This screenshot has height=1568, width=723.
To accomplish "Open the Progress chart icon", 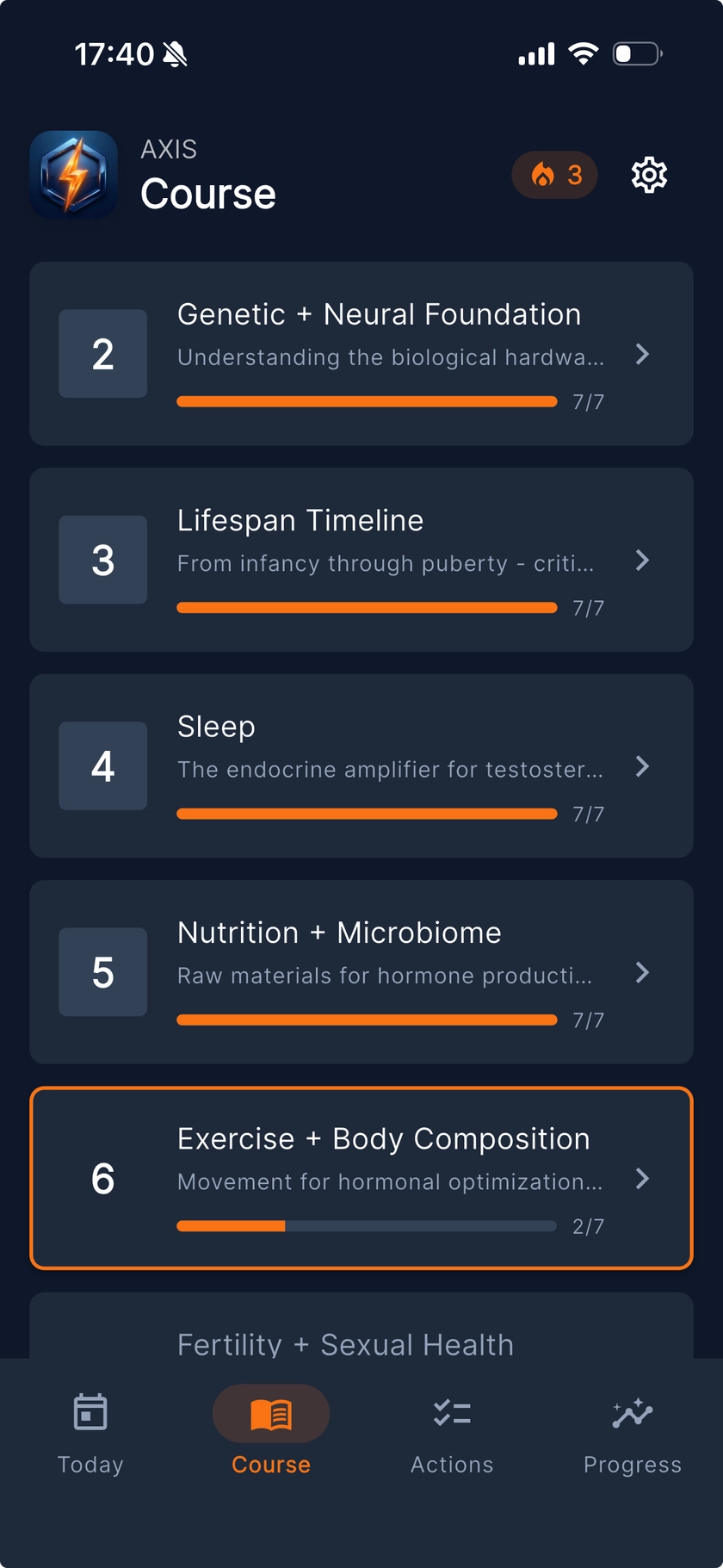I will pos(632,1412).
